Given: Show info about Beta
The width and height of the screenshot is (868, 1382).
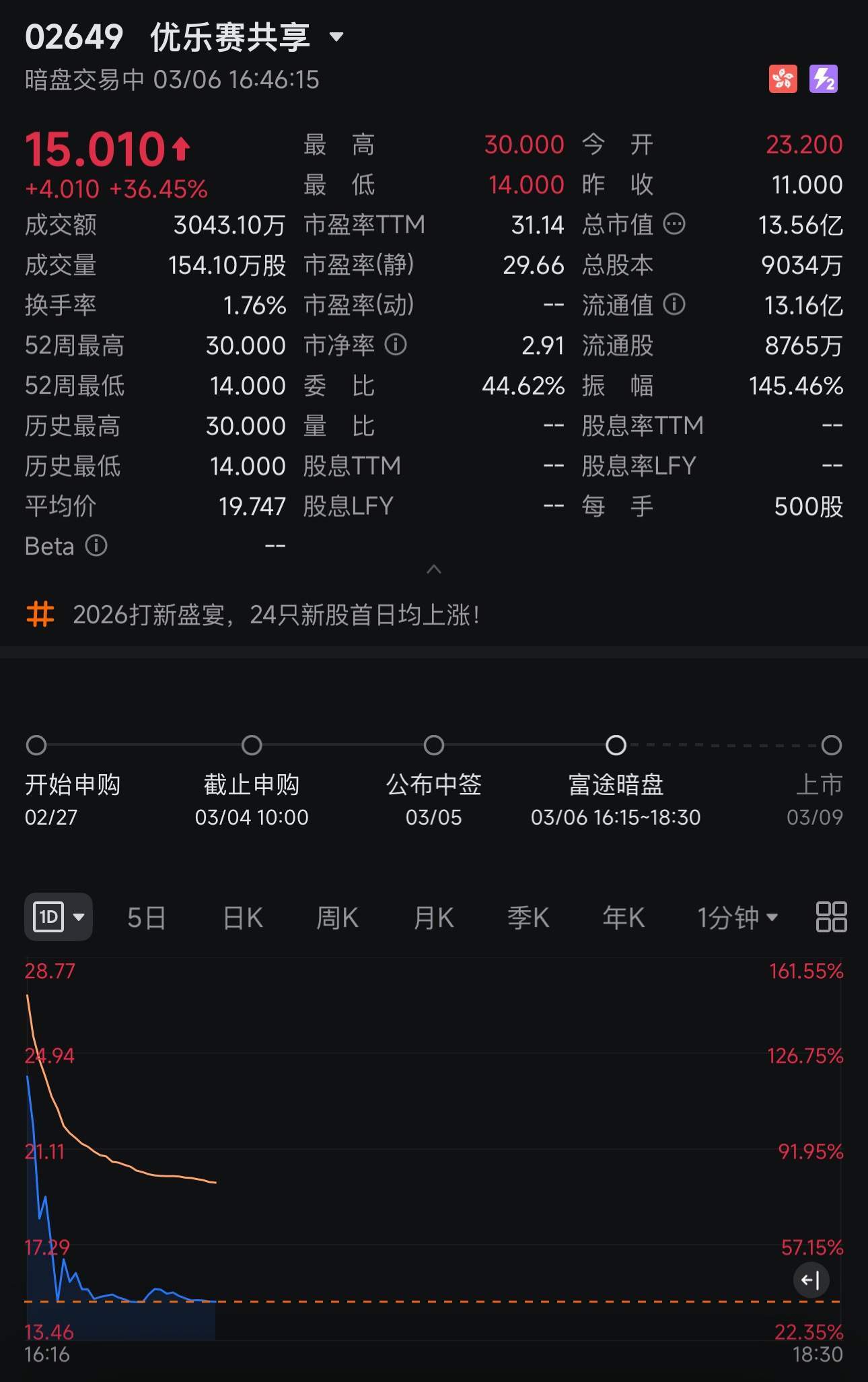Looking at the screenshot, I should [x=96, y=546].
